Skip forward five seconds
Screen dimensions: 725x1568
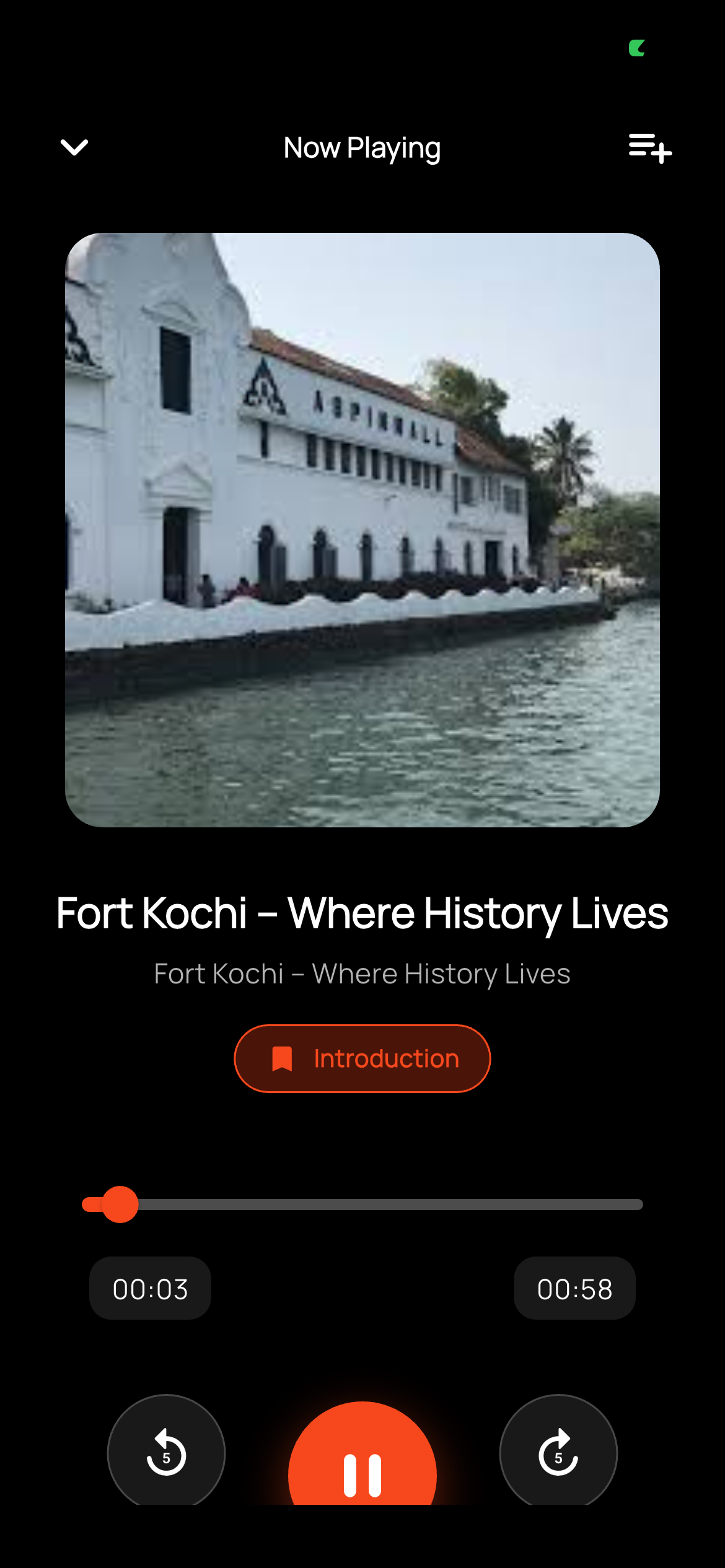[558, 1452]
